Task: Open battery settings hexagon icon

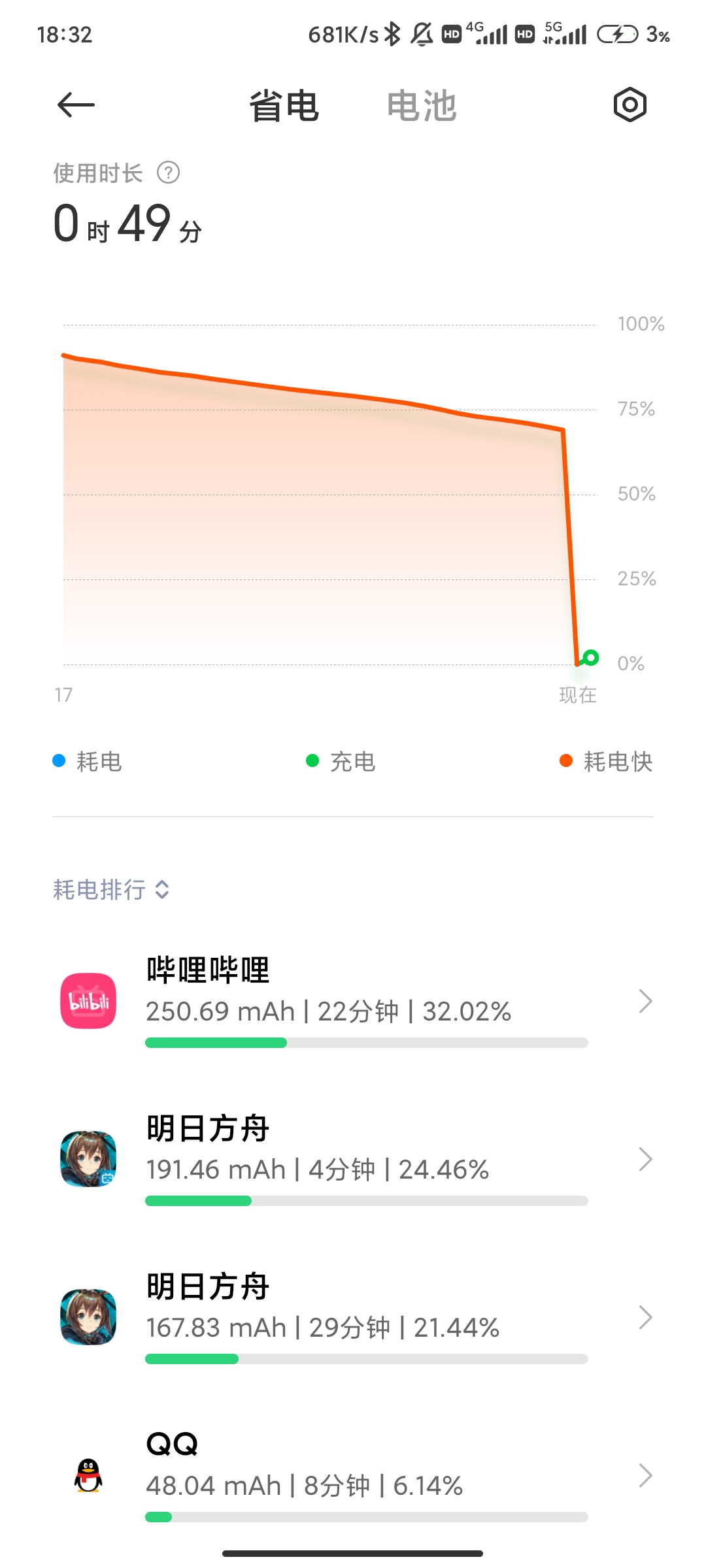Action: 630,105
